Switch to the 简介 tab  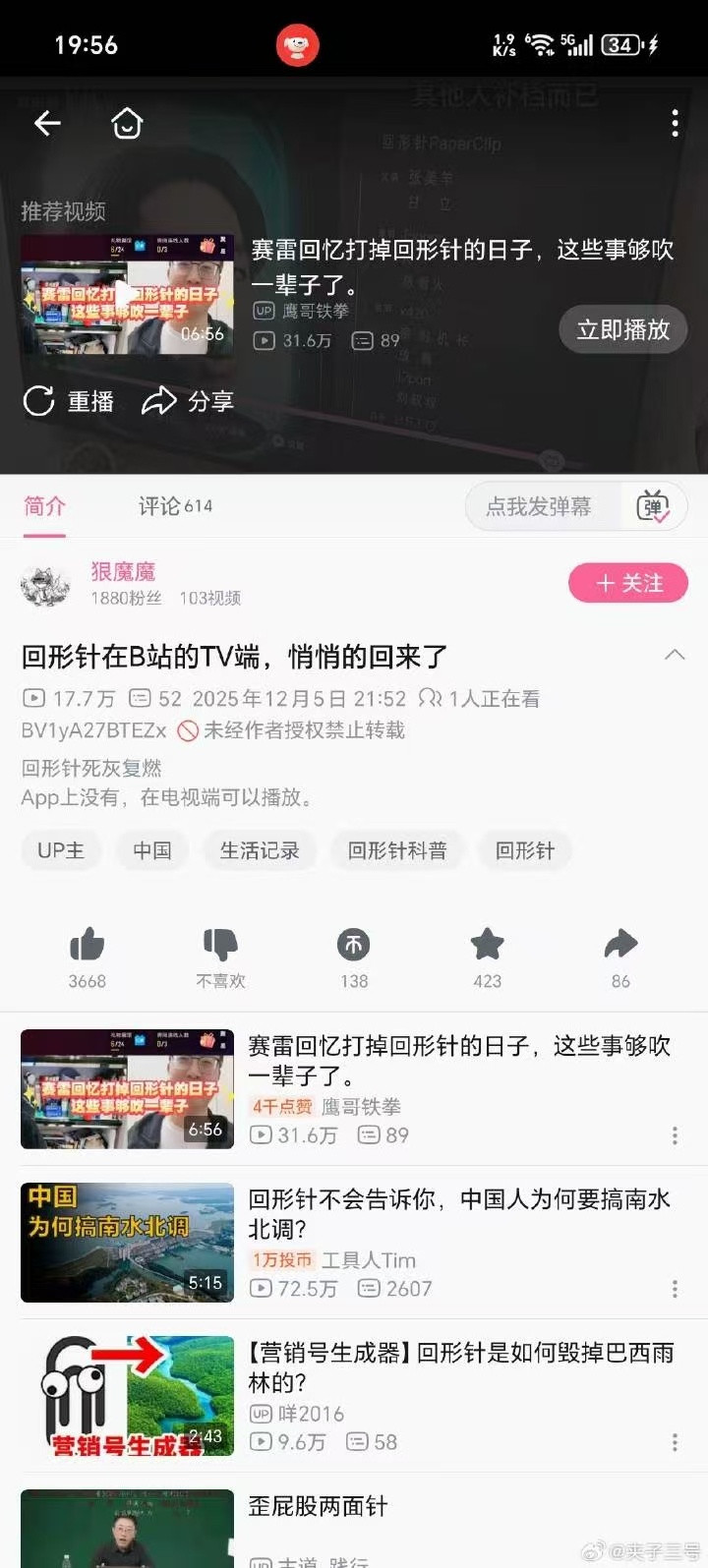tap(44, 505)
